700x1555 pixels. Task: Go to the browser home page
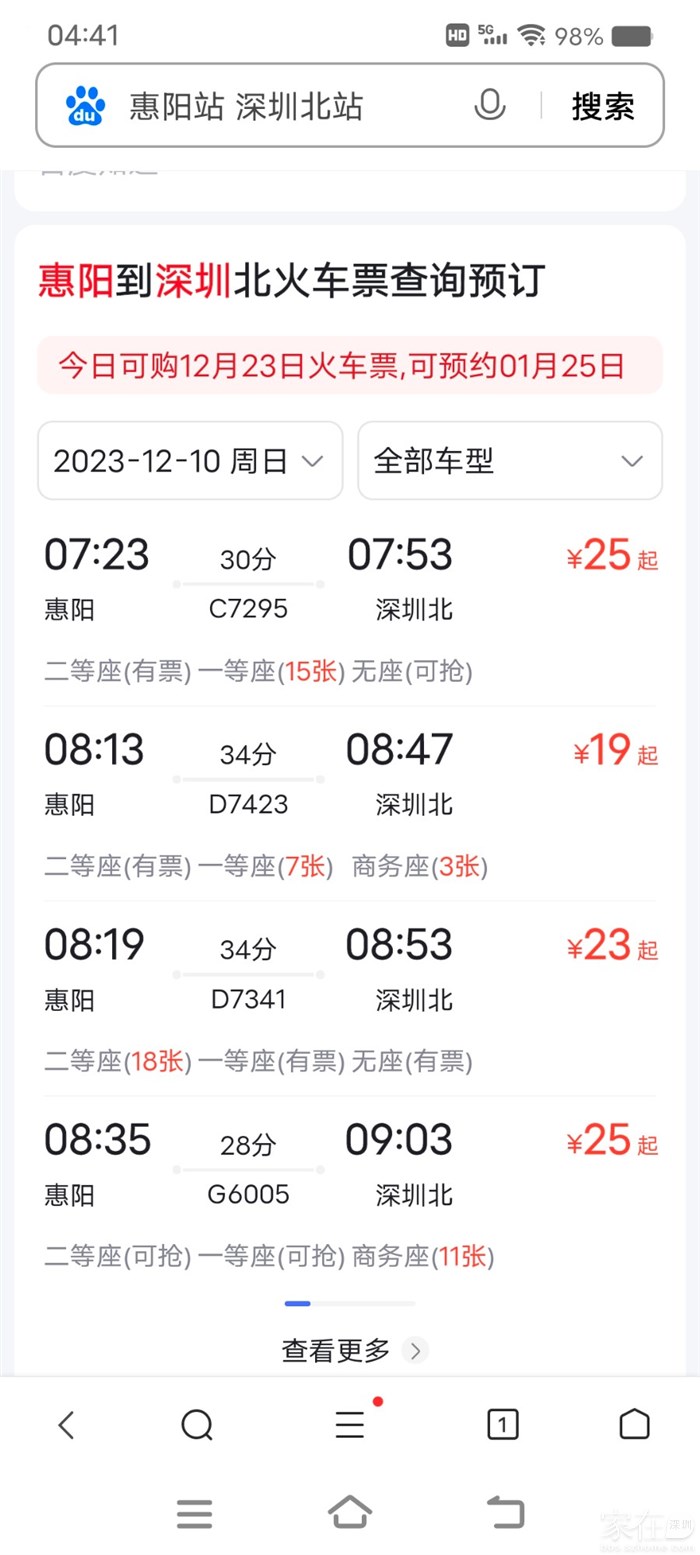point(634,1424)
